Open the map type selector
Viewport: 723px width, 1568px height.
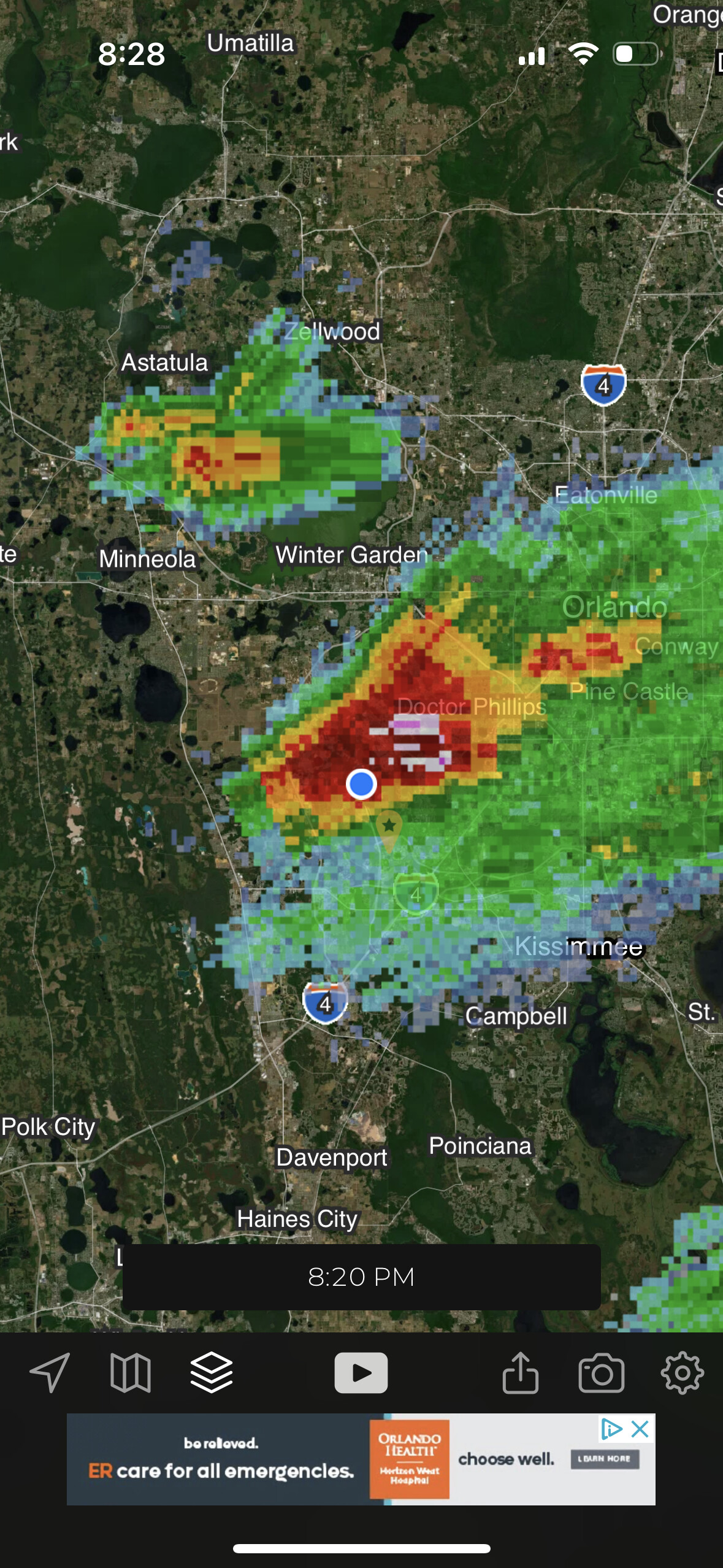point(130,1373)
